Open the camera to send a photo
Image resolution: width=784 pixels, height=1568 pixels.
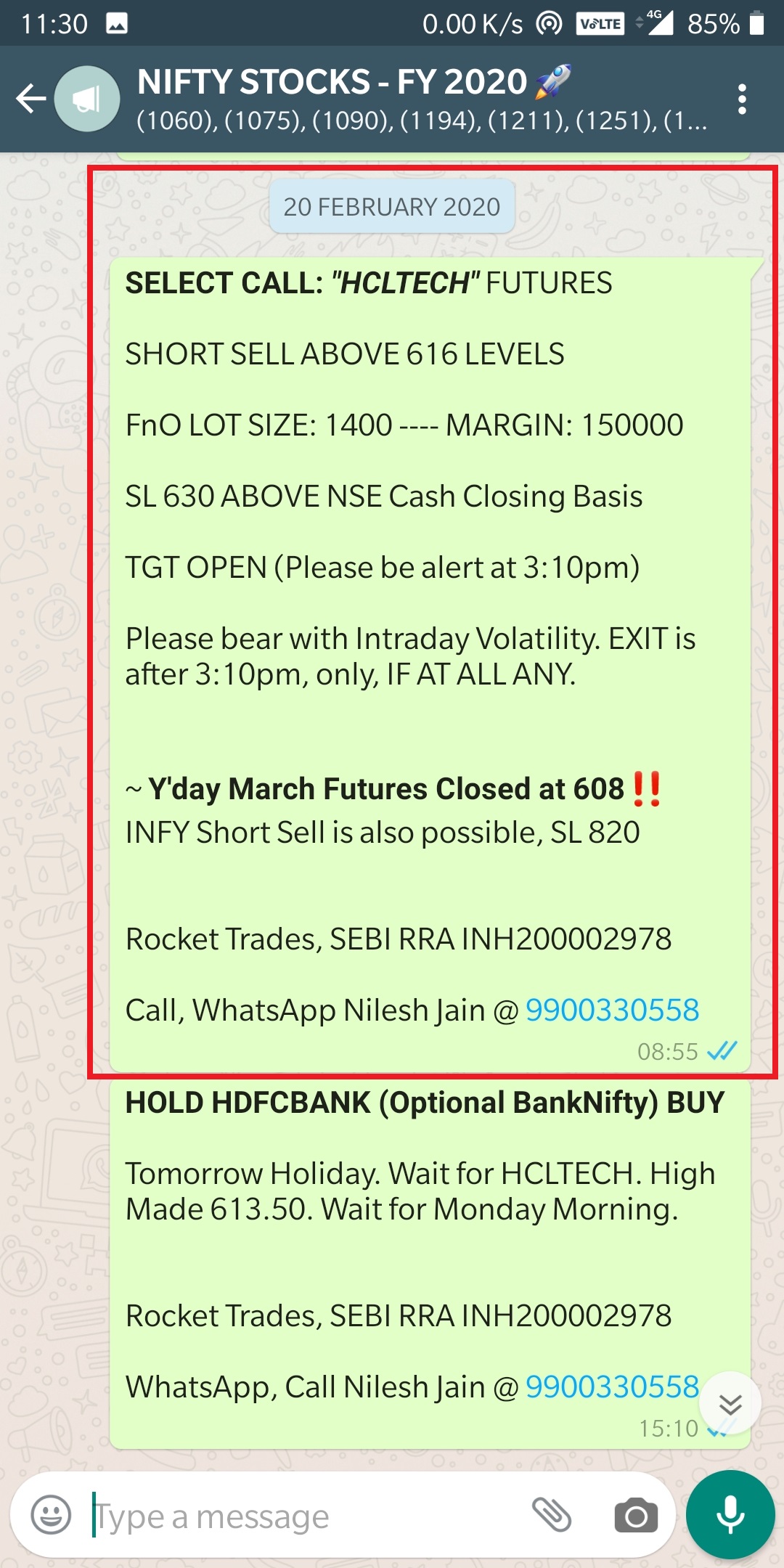pos(636,1516)
